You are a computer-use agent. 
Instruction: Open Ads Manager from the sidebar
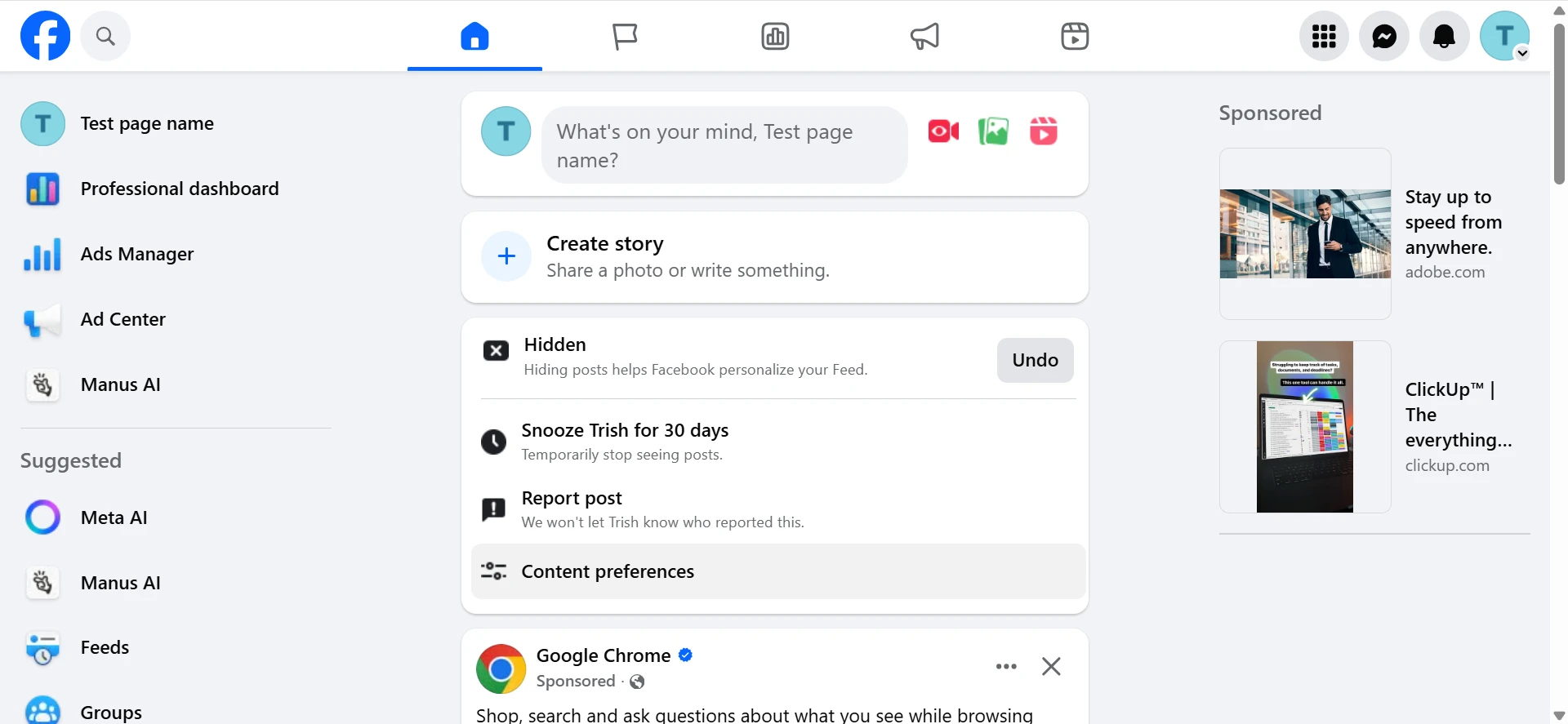coord(137,254)
